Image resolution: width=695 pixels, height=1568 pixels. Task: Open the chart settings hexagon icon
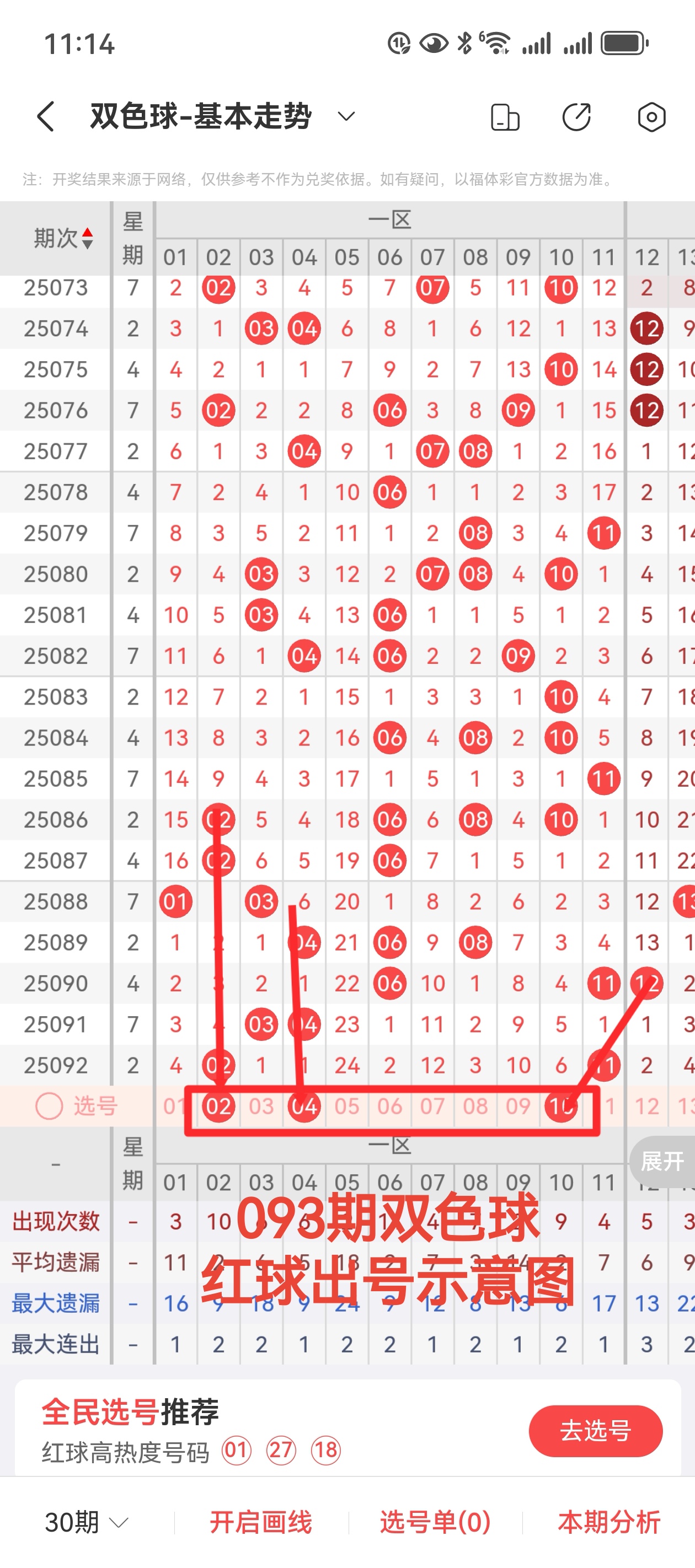651,117
